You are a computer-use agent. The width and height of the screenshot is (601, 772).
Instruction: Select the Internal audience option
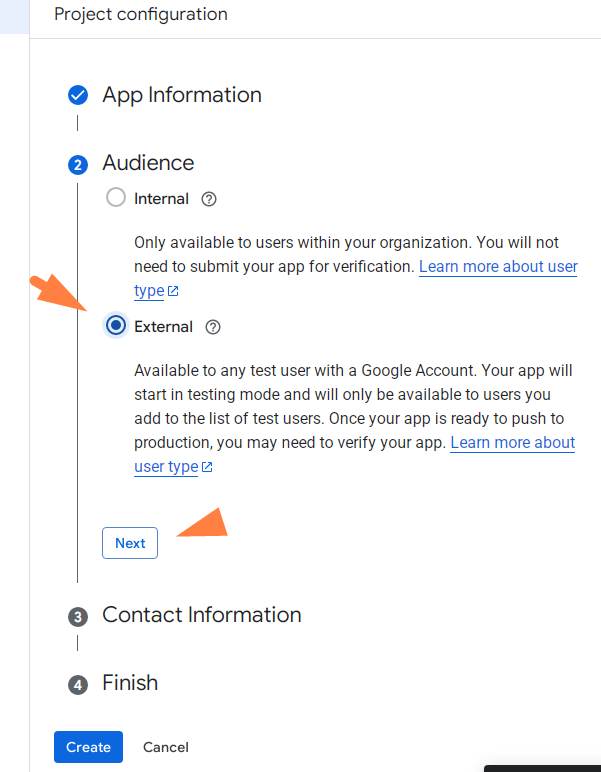click(116, 198)
